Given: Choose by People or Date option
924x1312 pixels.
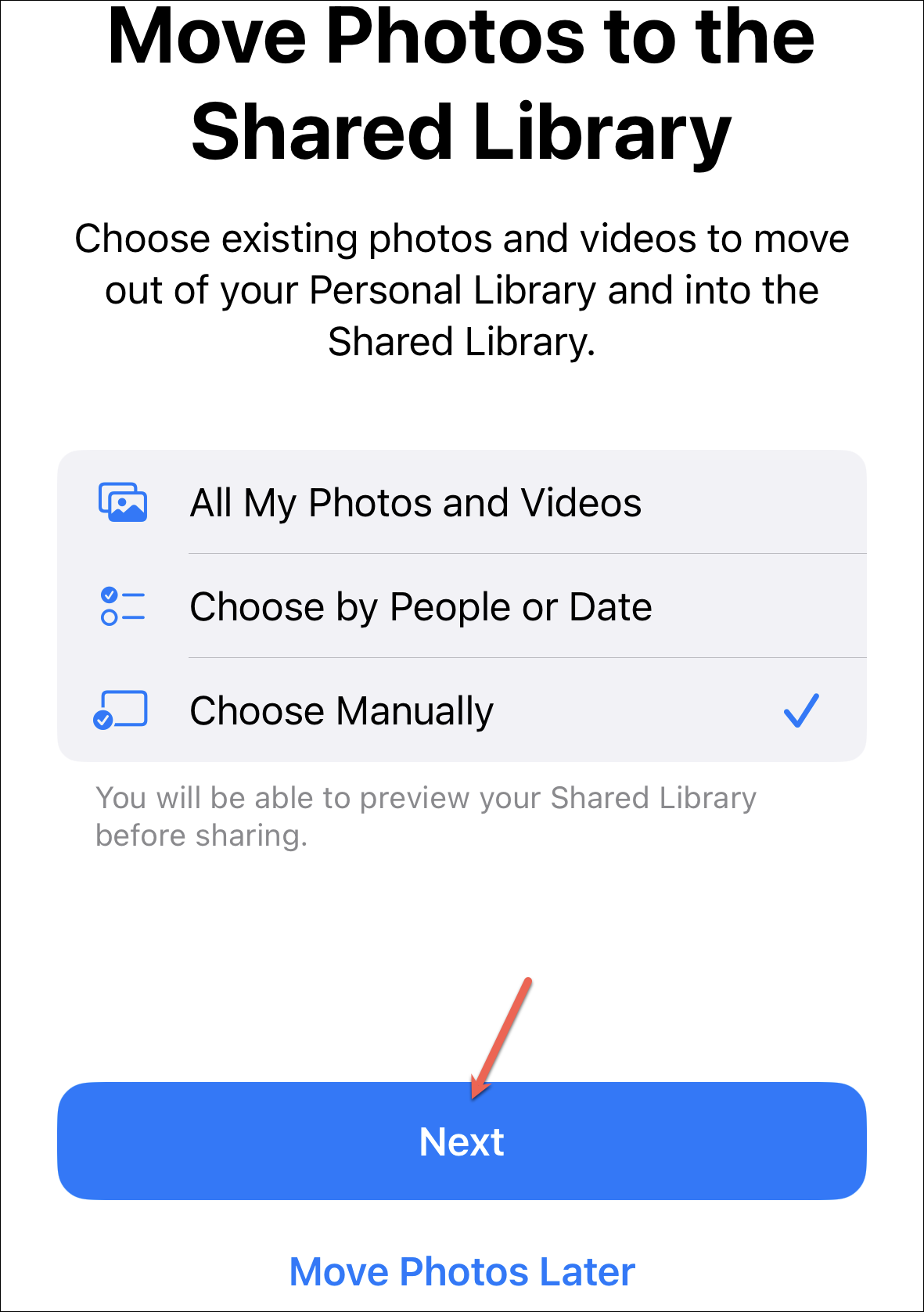Looking at the screenshot, I should tap(462, 606).
